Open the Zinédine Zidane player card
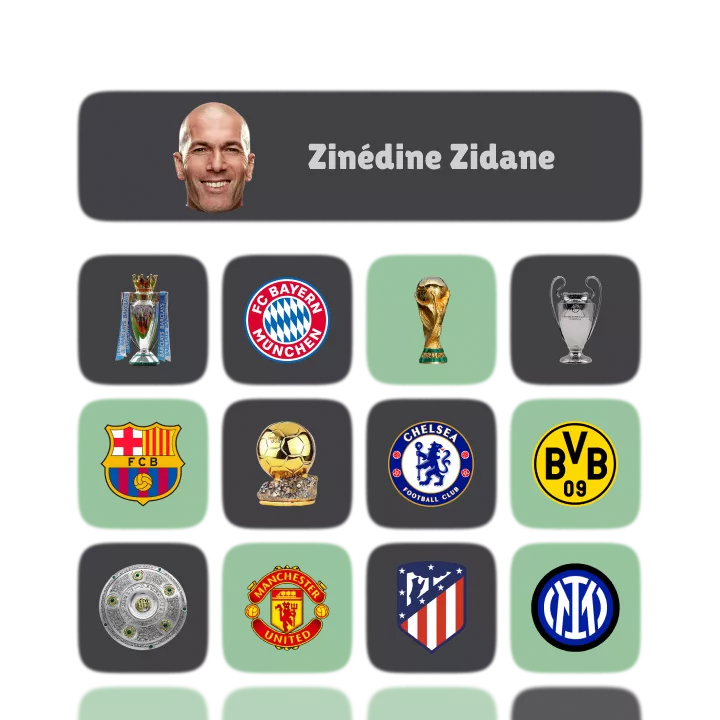Screen dimensions: 720x720 coord(359,157)
